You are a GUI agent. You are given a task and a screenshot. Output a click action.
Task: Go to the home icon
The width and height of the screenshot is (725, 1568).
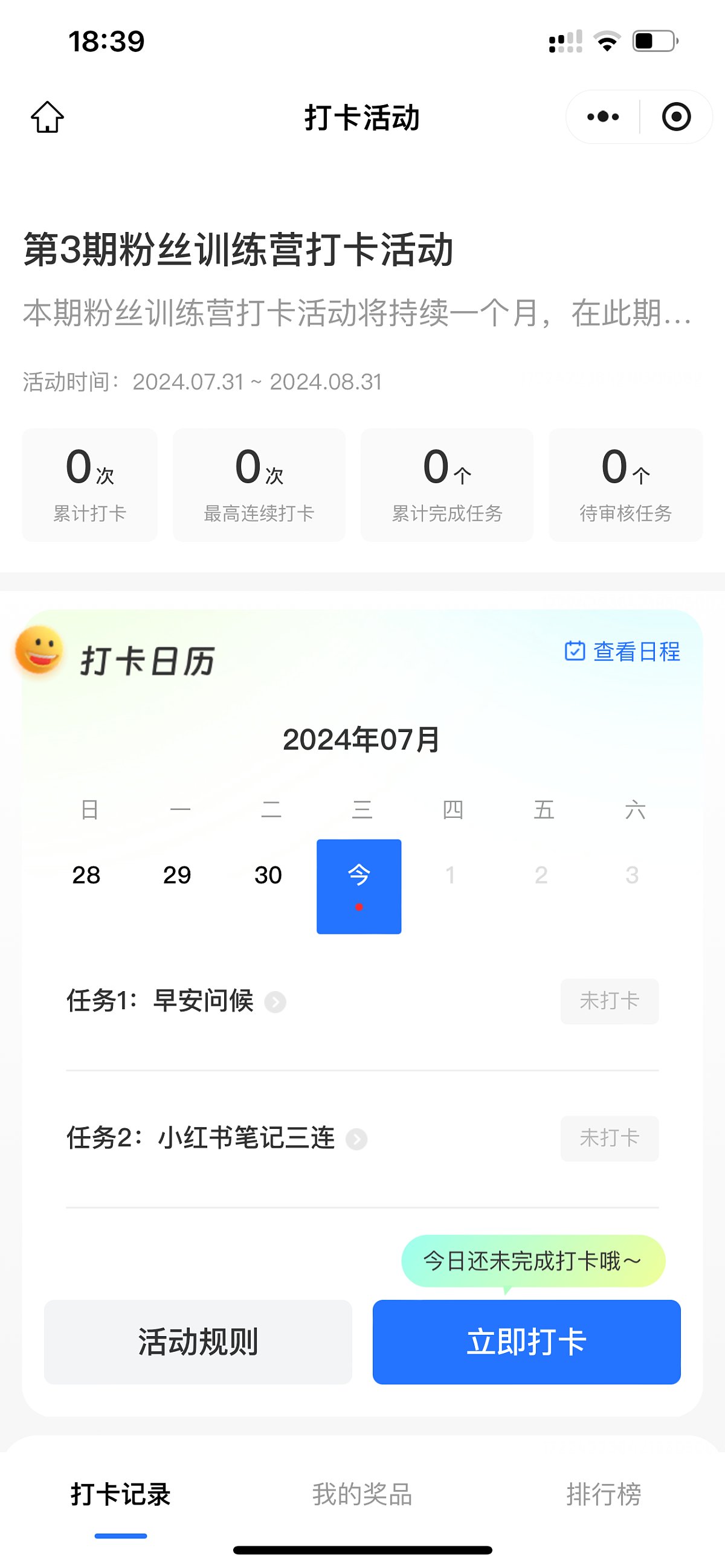point(48,117)
